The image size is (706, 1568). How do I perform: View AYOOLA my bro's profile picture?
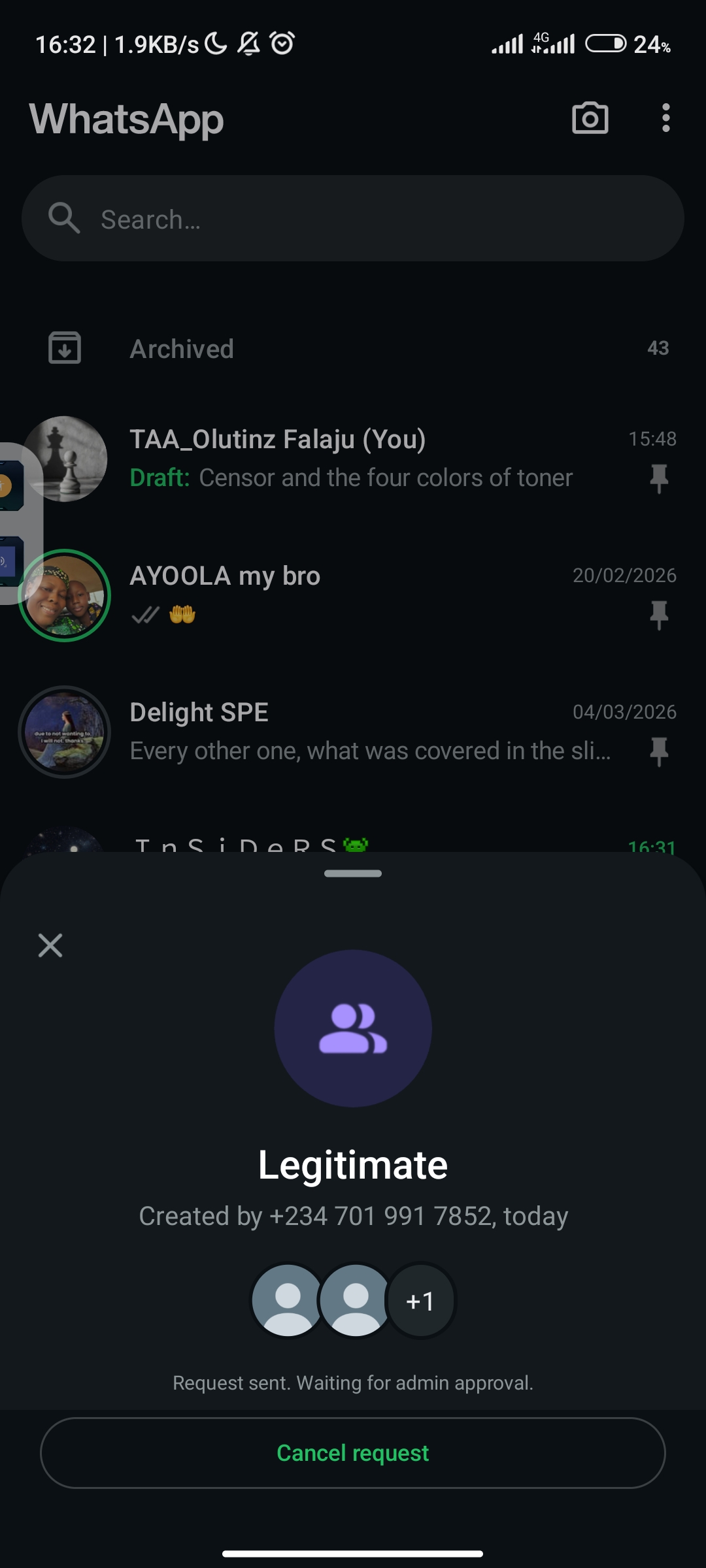click(65, 595)
